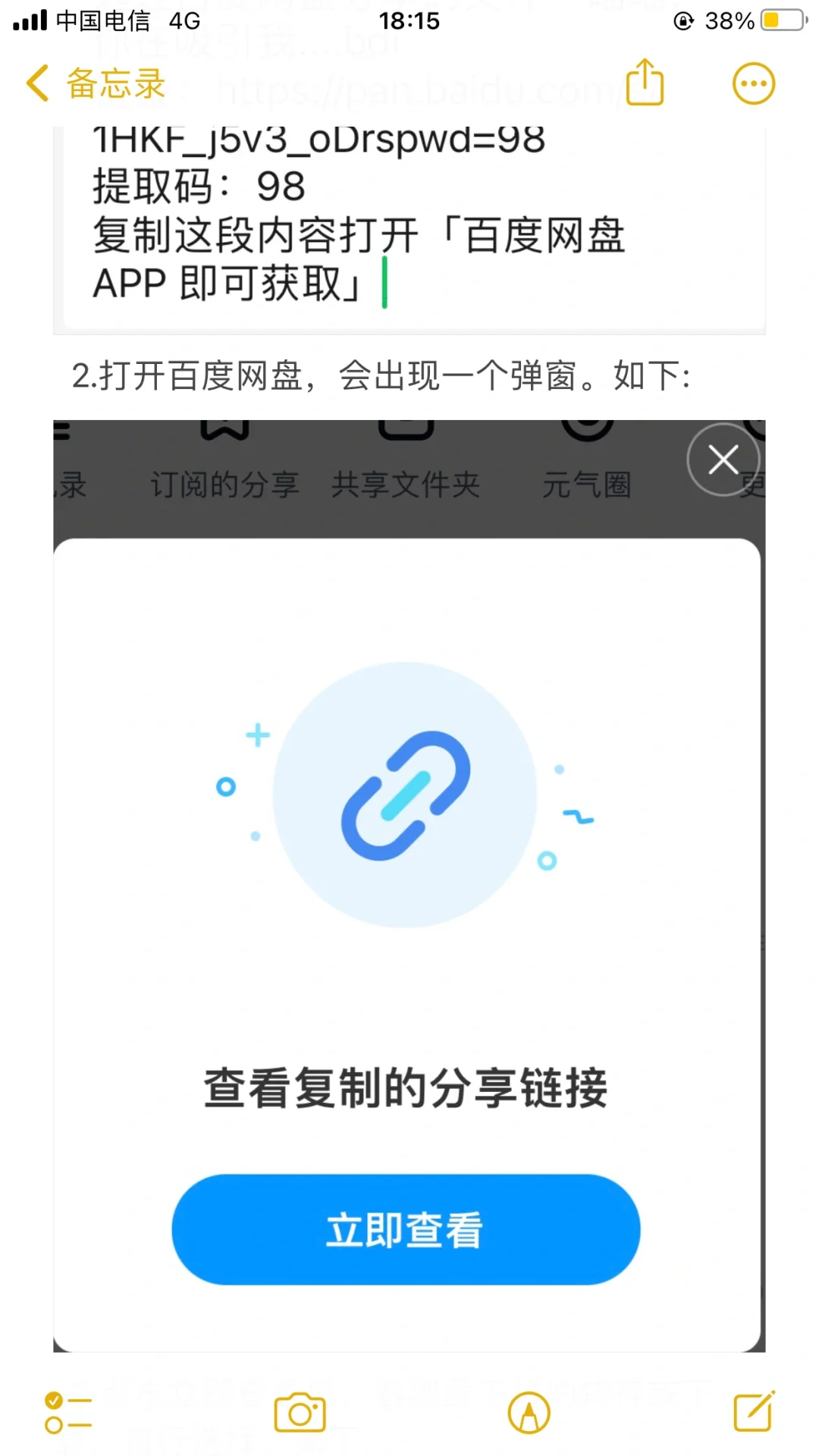Tap the camera icon to insert a photo

[300, 1412]
